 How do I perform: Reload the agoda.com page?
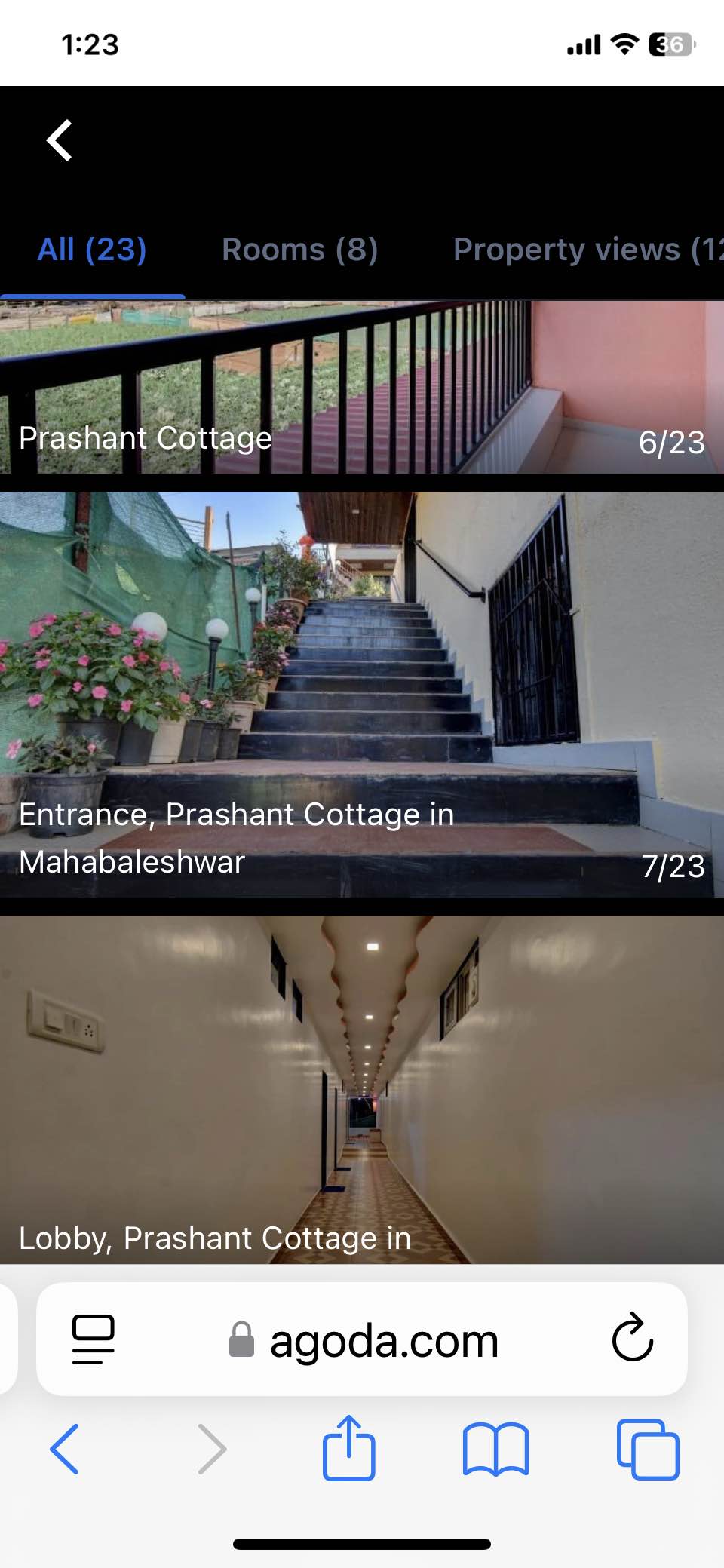pyautogui.click(x=632, y=1339)
